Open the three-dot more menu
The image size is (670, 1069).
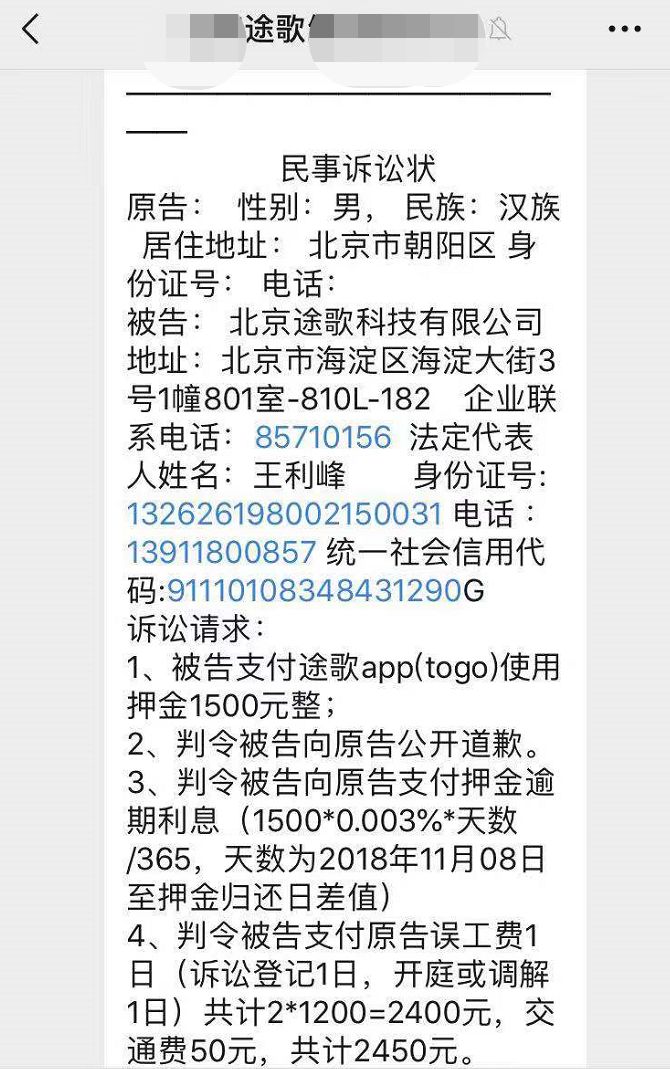click(x=624, y=29)
